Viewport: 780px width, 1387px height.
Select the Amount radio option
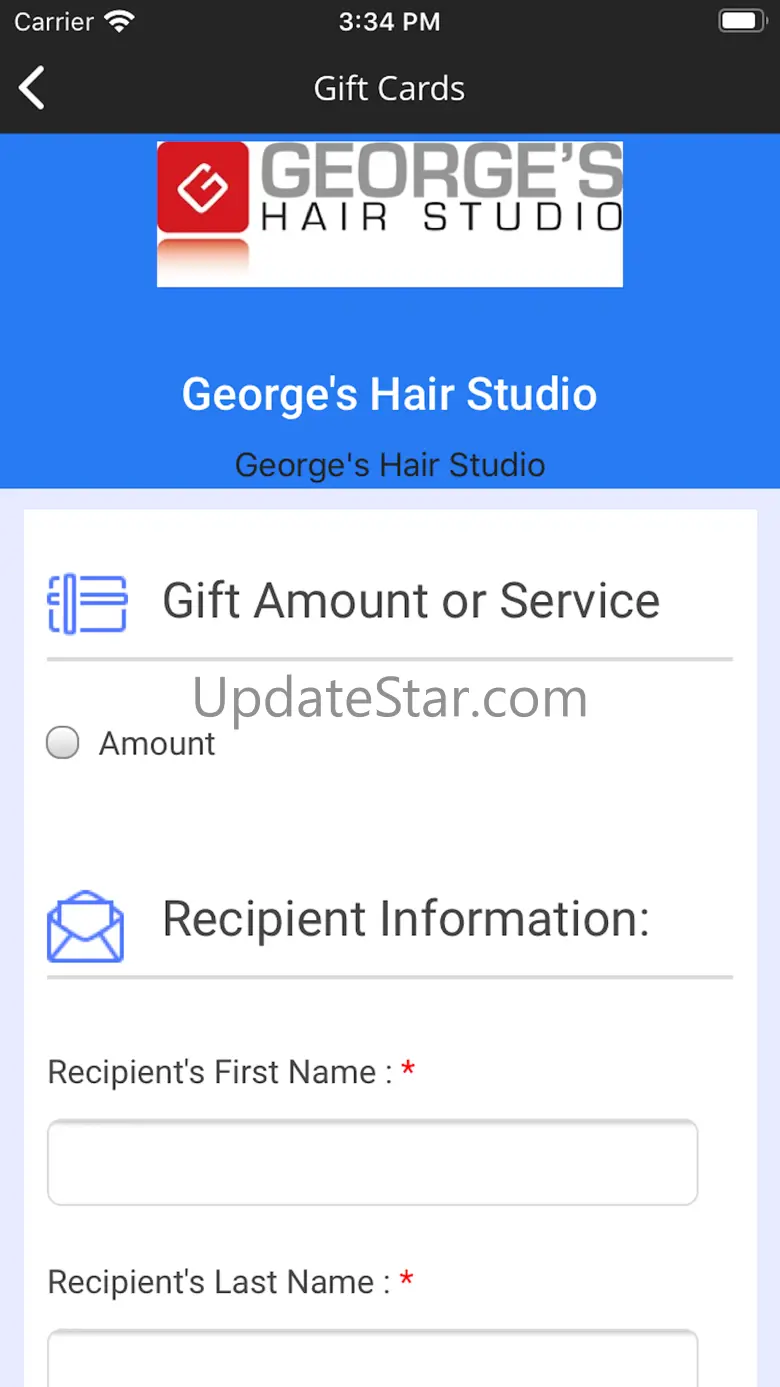coord(63,743)
